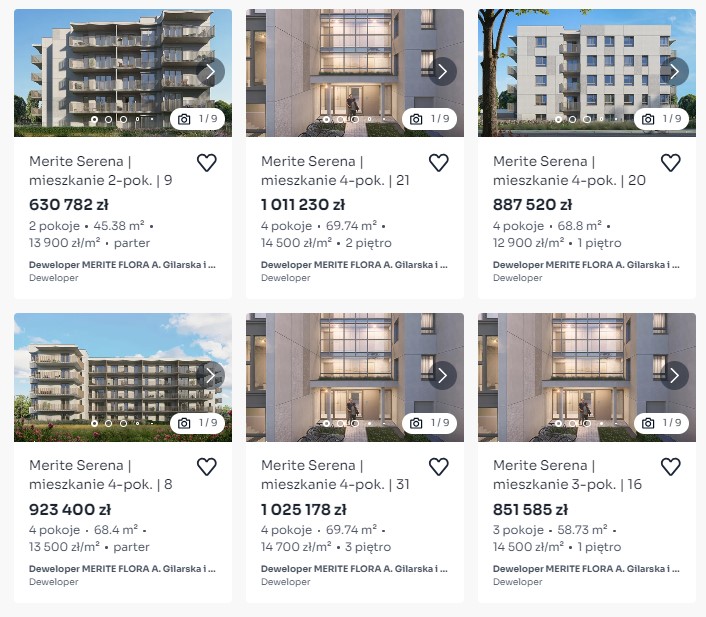Open the Merite Serena mieszkanie 4-pok. | 8 card
This screenshot has height=617, width=706.
click(100, 475)
